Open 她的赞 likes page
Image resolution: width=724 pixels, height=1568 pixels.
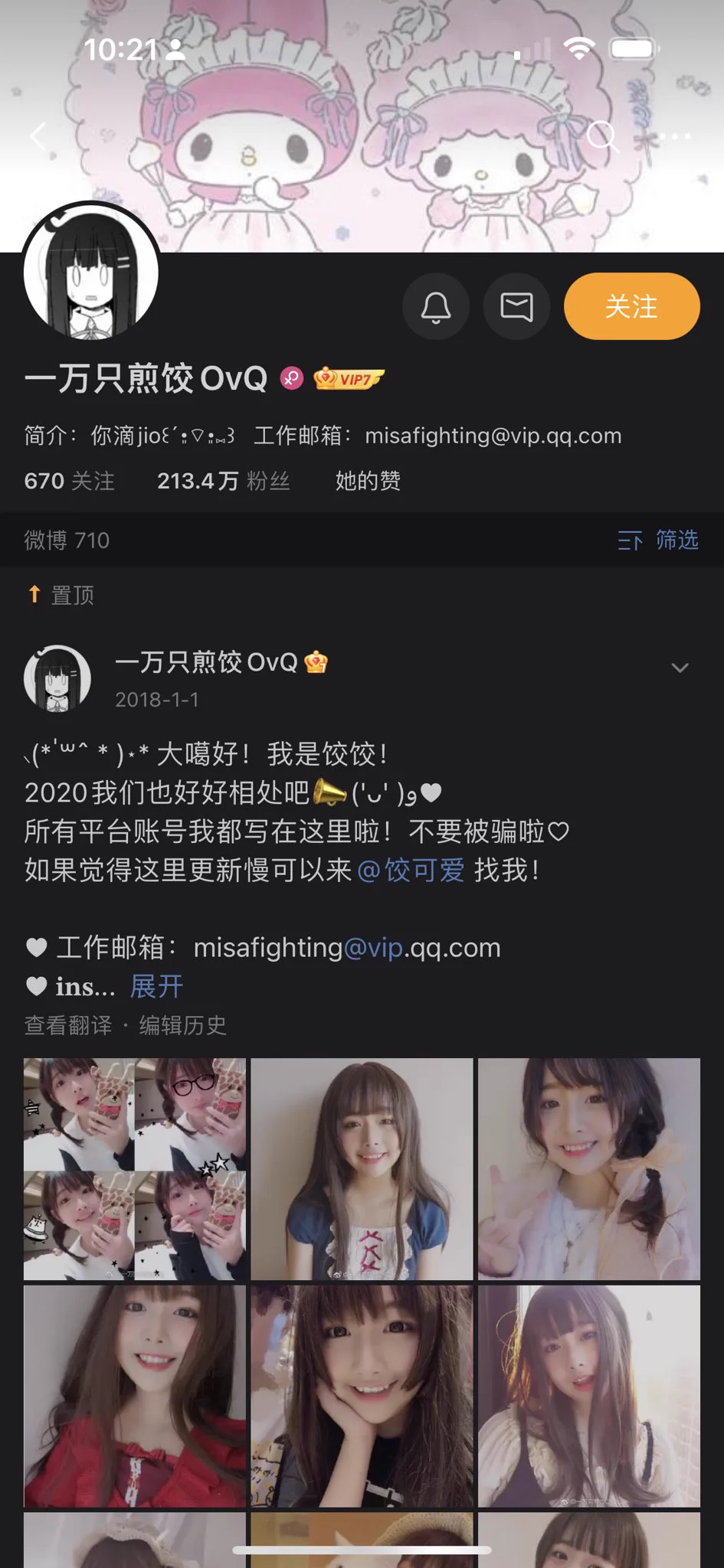(x=368, y=481)
